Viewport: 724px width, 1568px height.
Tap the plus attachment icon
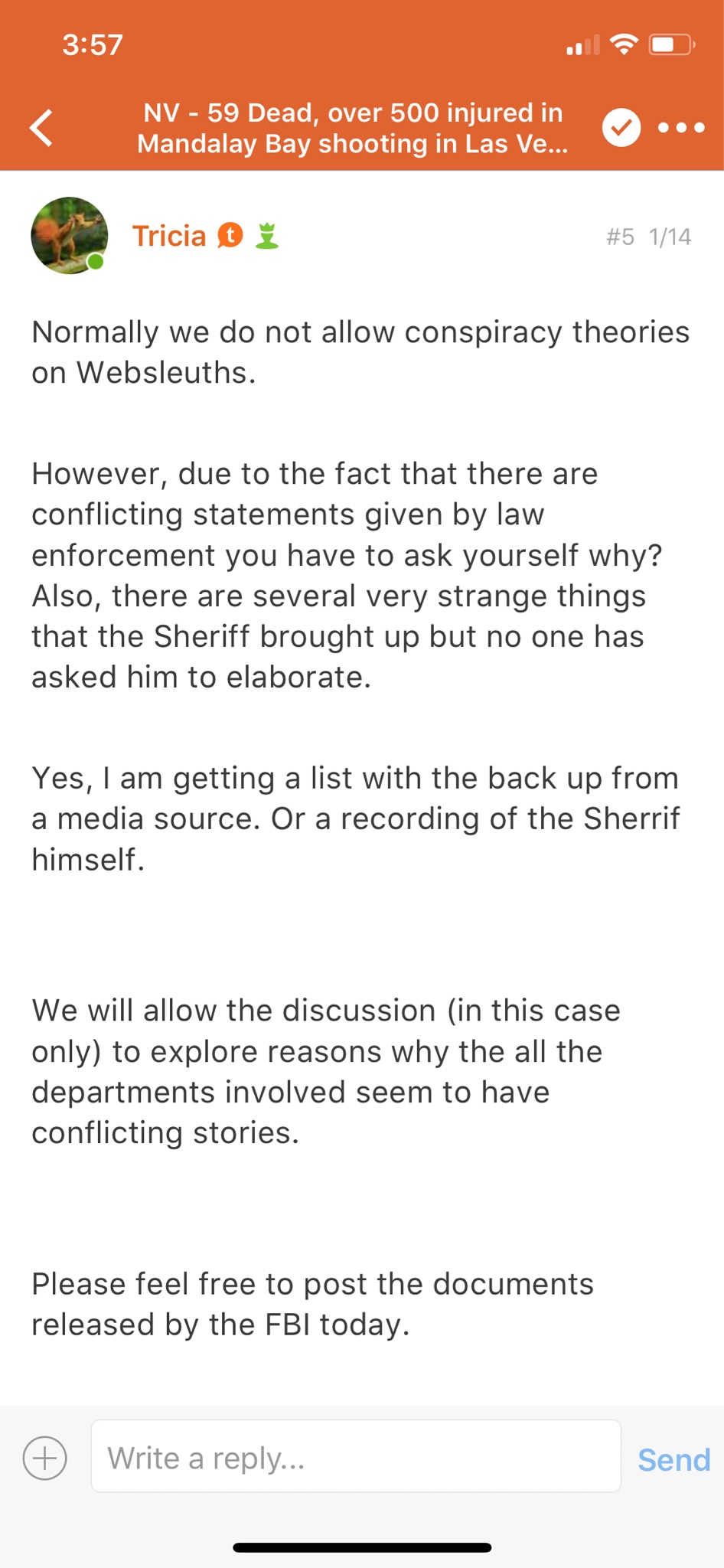[45, 1458]
